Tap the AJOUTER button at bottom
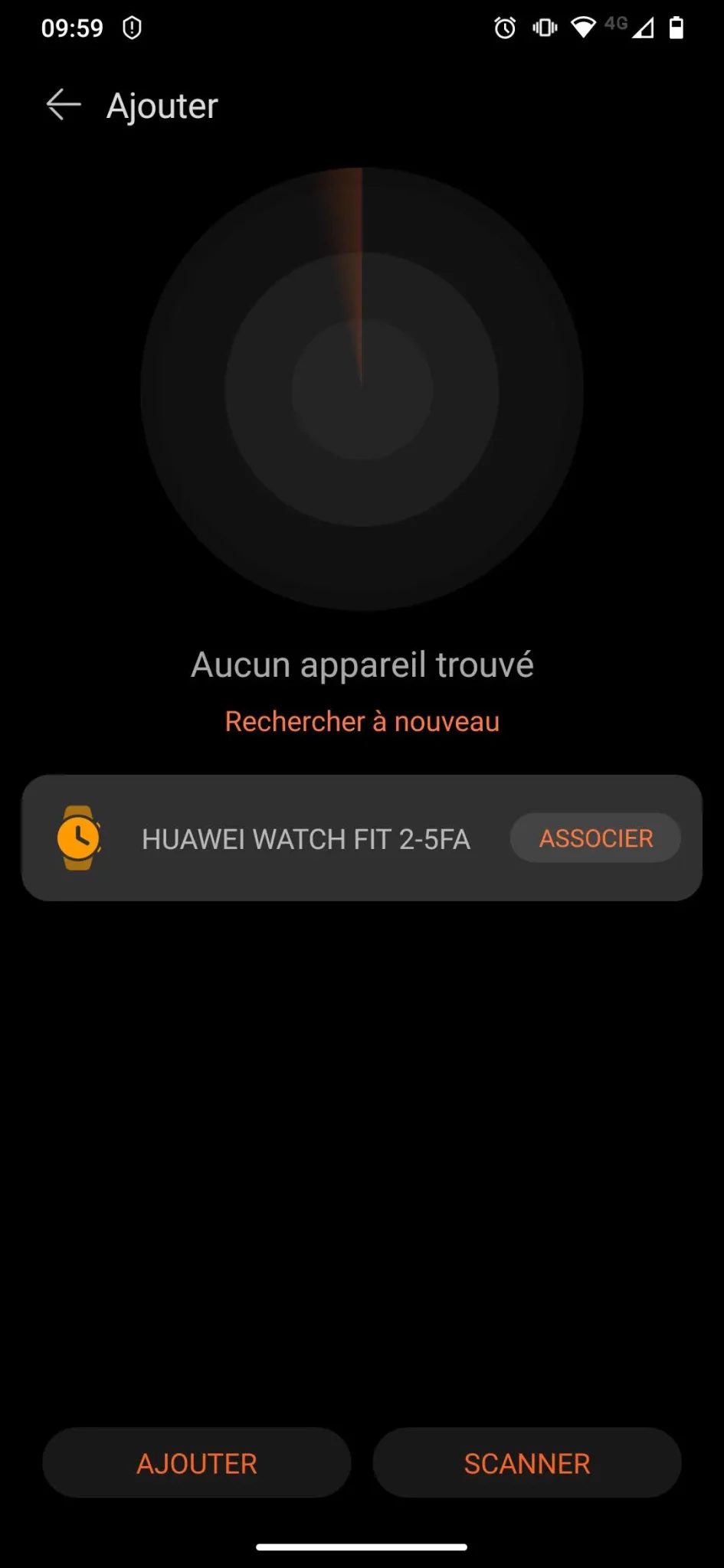 [x=197, y=1463]
